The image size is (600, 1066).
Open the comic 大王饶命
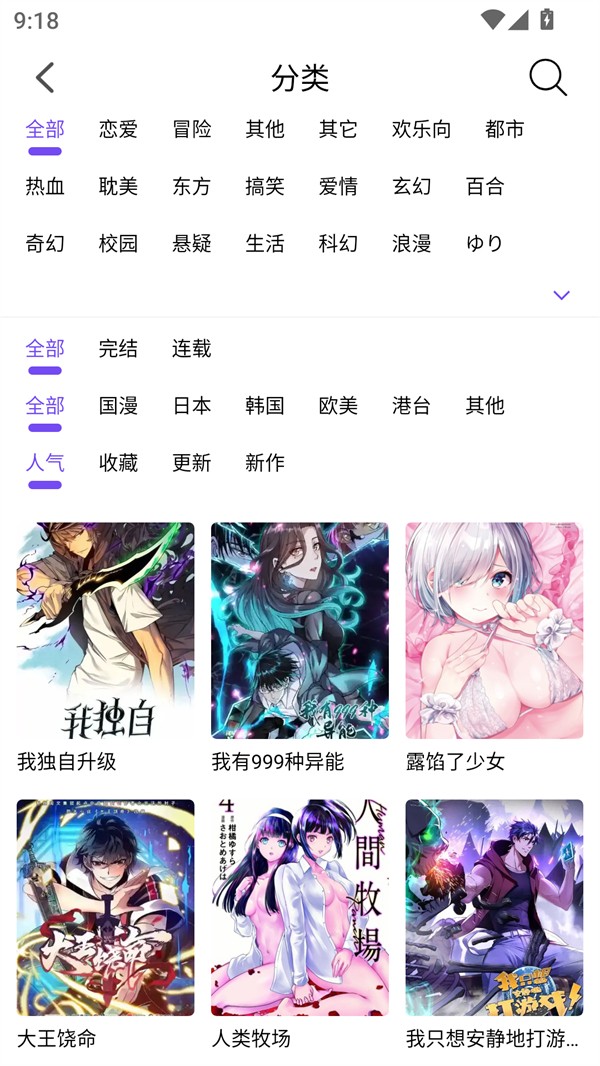pyautogui.click(x=105, y=908)
